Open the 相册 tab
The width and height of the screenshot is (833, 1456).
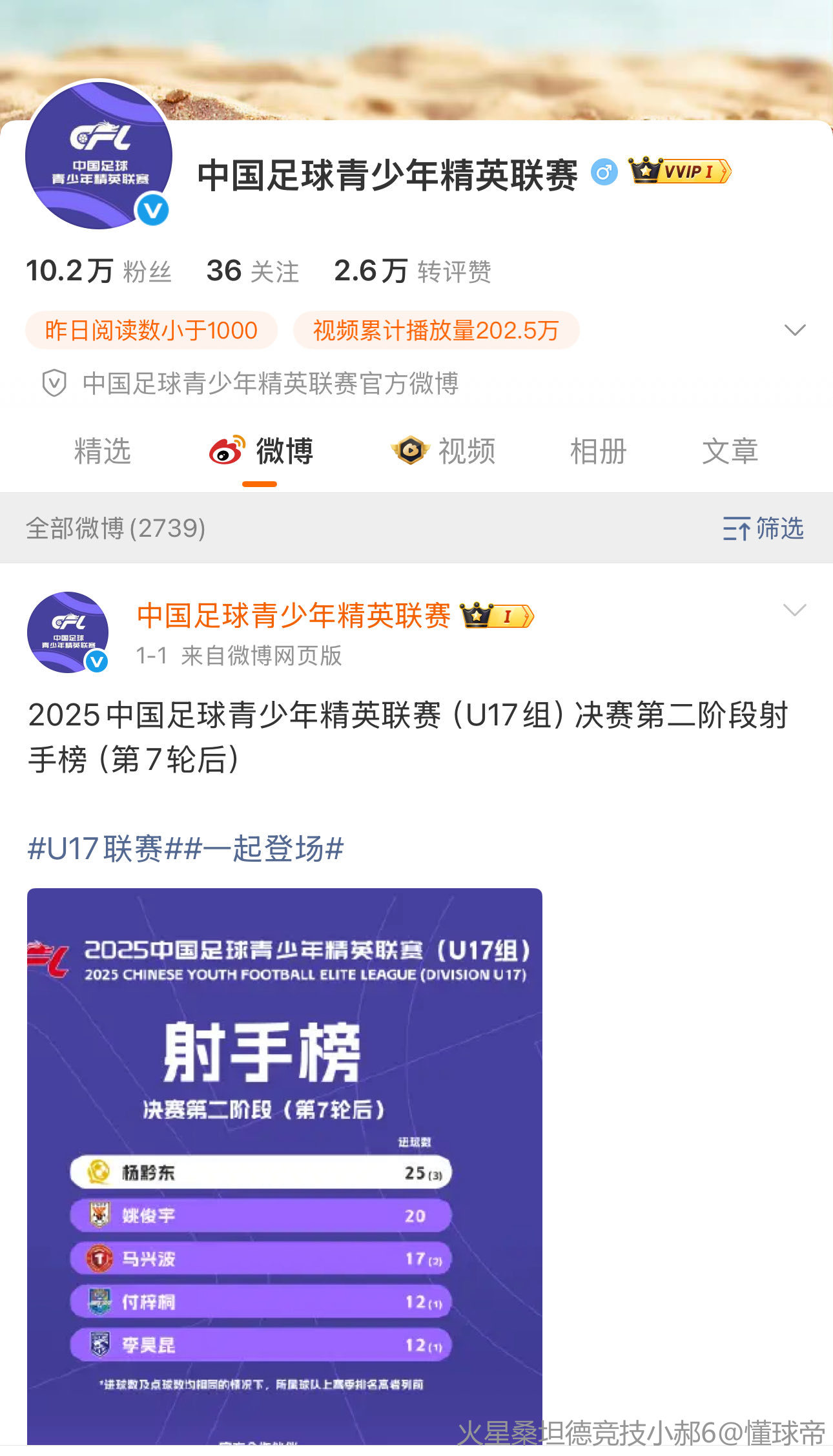click(598, 451)
